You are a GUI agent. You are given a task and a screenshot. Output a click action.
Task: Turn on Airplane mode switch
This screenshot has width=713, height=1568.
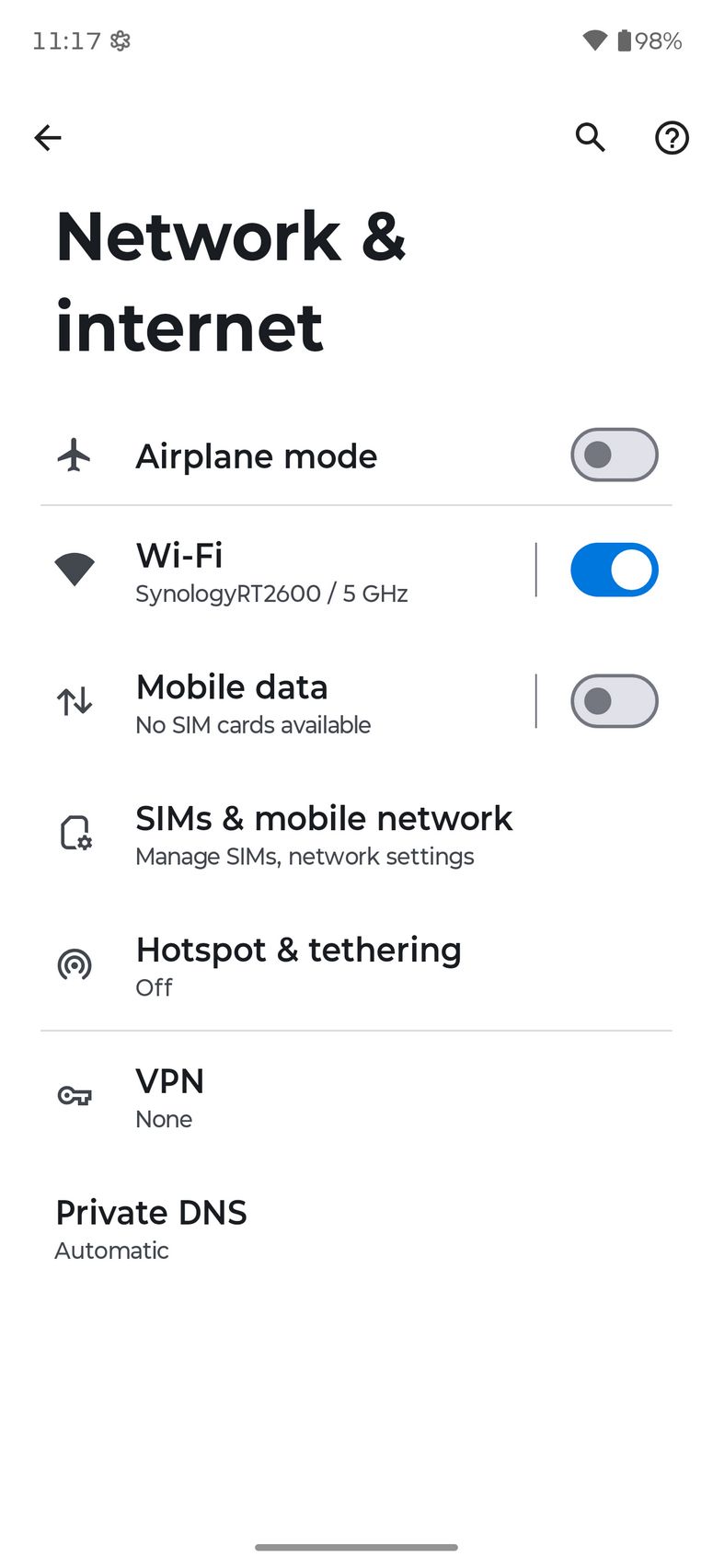614,455
